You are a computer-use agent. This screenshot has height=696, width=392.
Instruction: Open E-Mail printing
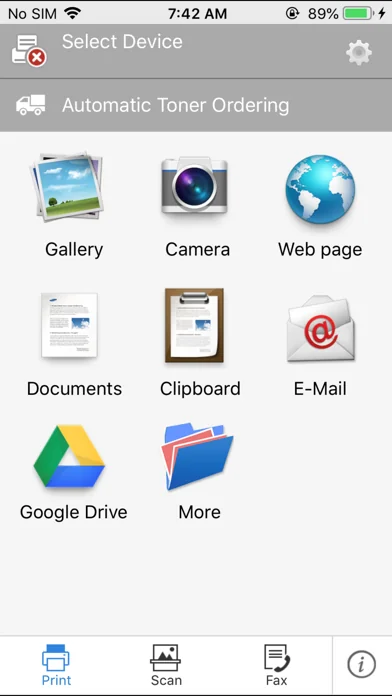click(x=320, y=344)
